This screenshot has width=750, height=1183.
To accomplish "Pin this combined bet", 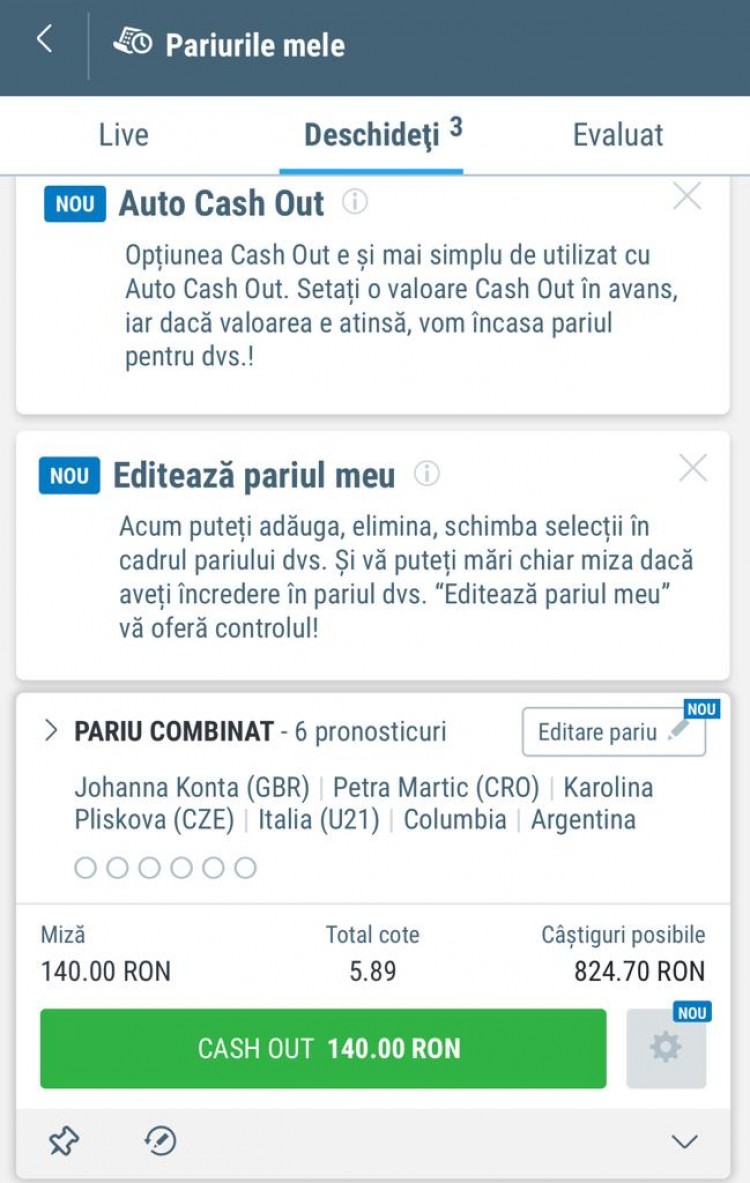I will 64,1141.
